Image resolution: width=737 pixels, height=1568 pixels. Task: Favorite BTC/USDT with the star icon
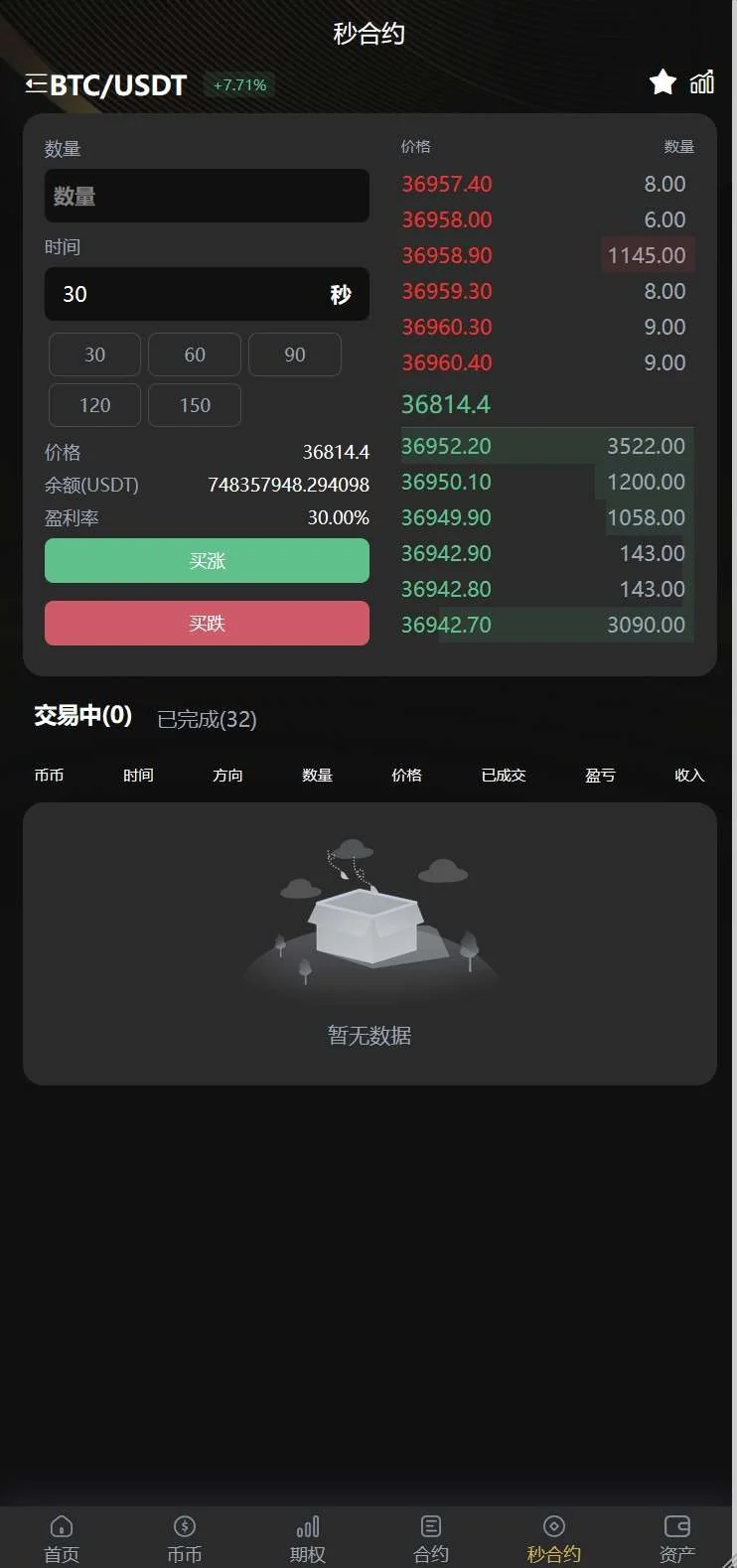pyautogui.click(x=663, y=82)
